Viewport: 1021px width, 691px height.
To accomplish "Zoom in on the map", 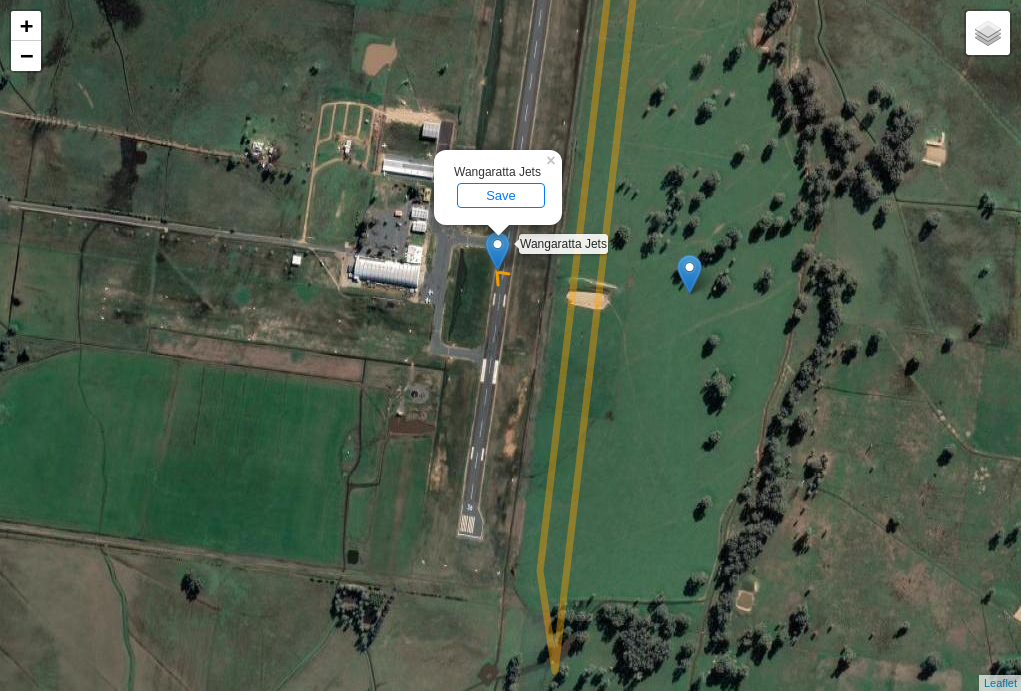I will coord(26,26).
